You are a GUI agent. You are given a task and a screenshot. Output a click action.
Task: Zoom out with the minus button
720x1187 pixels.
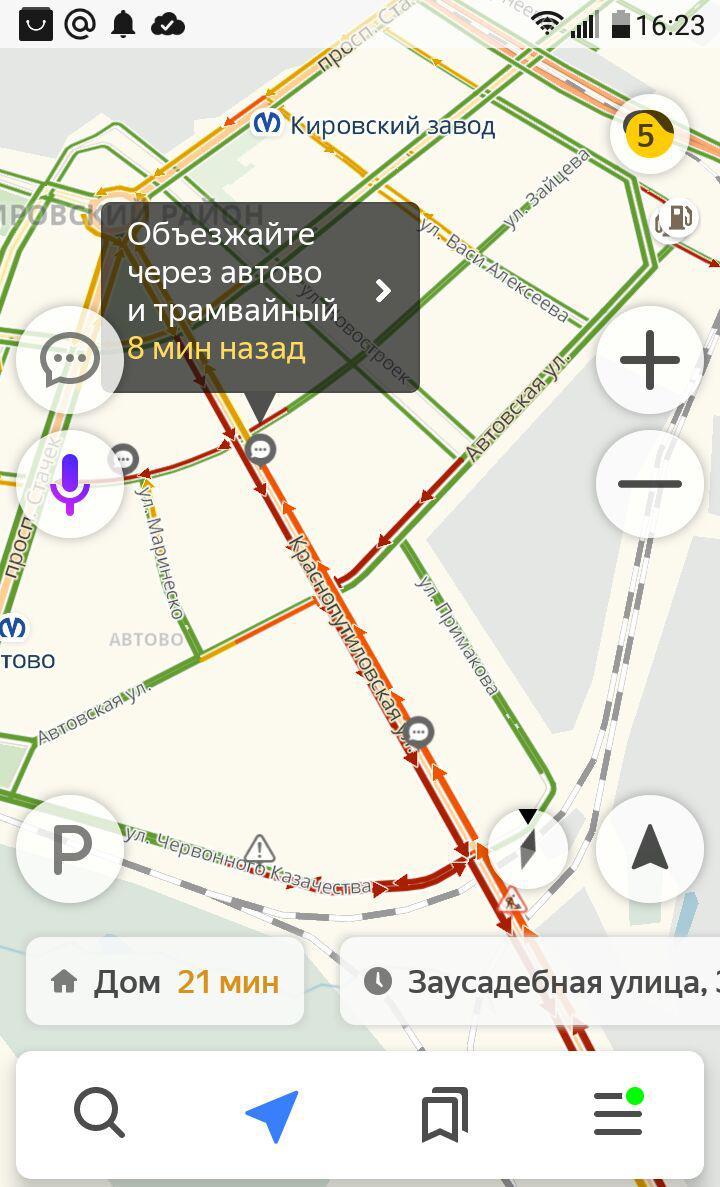point(650,484)
